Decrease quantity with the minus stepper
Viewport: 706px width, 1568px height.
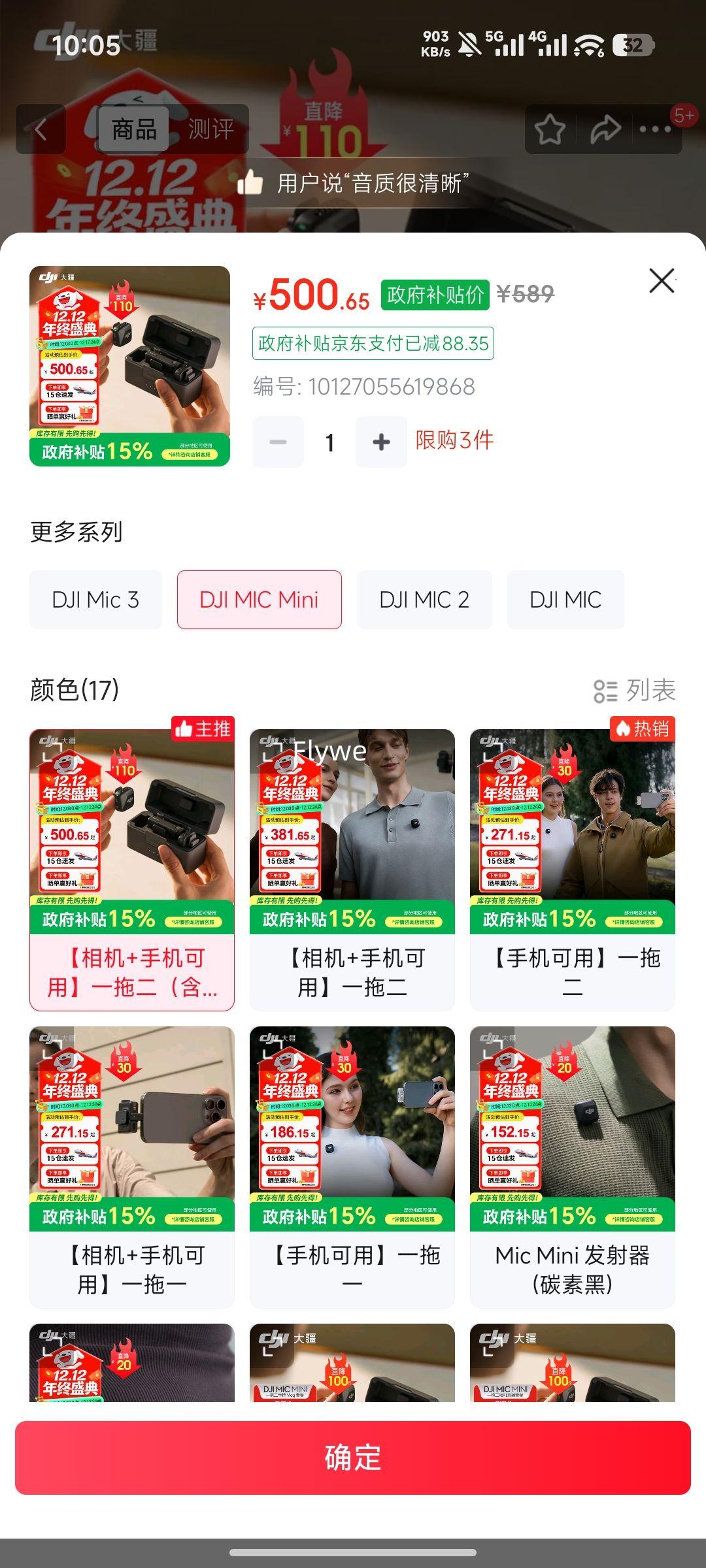278,442
